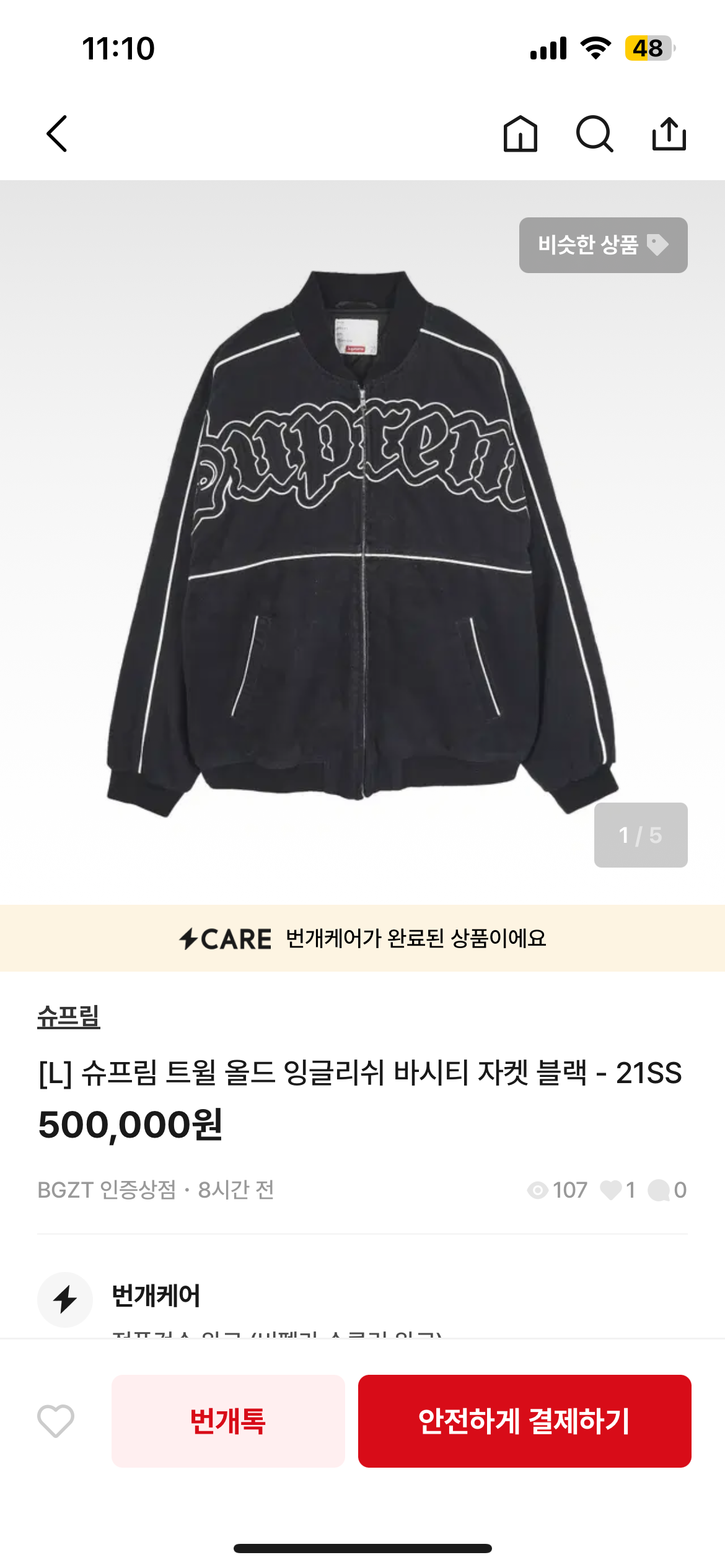Screen dimensions: 725x1568
Task: Open the home icon in top bar
Action: point(520,134)
